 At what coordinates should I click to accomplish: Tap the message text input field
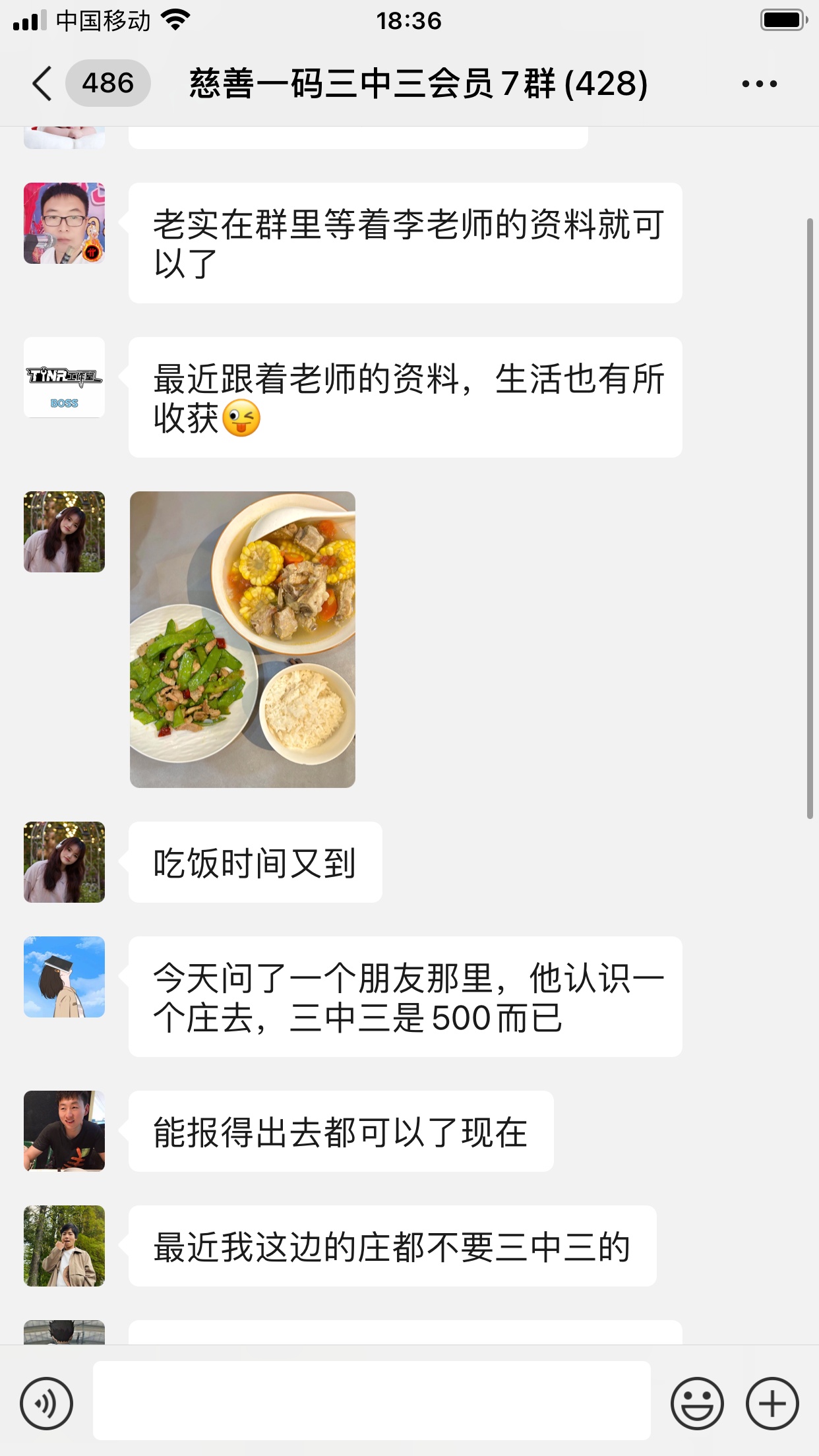[371, 1400]
